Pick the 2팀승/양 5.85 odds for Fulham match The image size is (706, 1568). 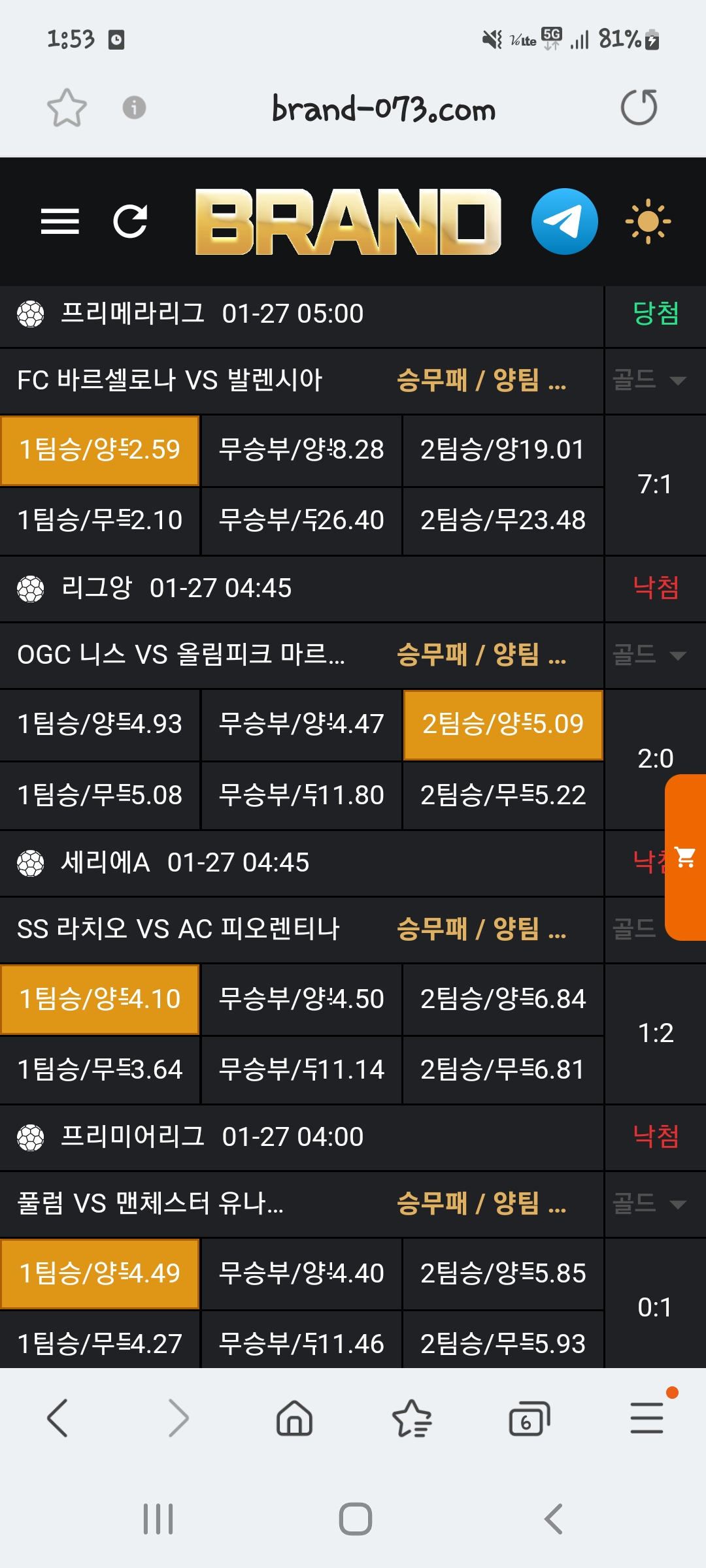(503, 1273)
